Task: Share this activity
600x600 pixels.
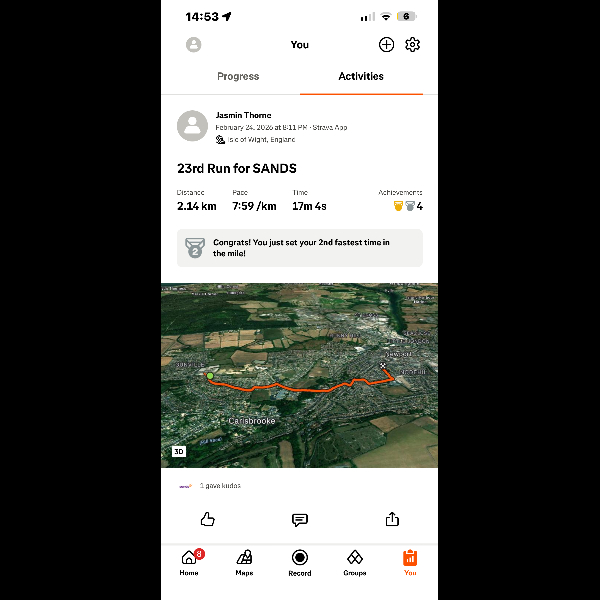Action: coord(392,519)
